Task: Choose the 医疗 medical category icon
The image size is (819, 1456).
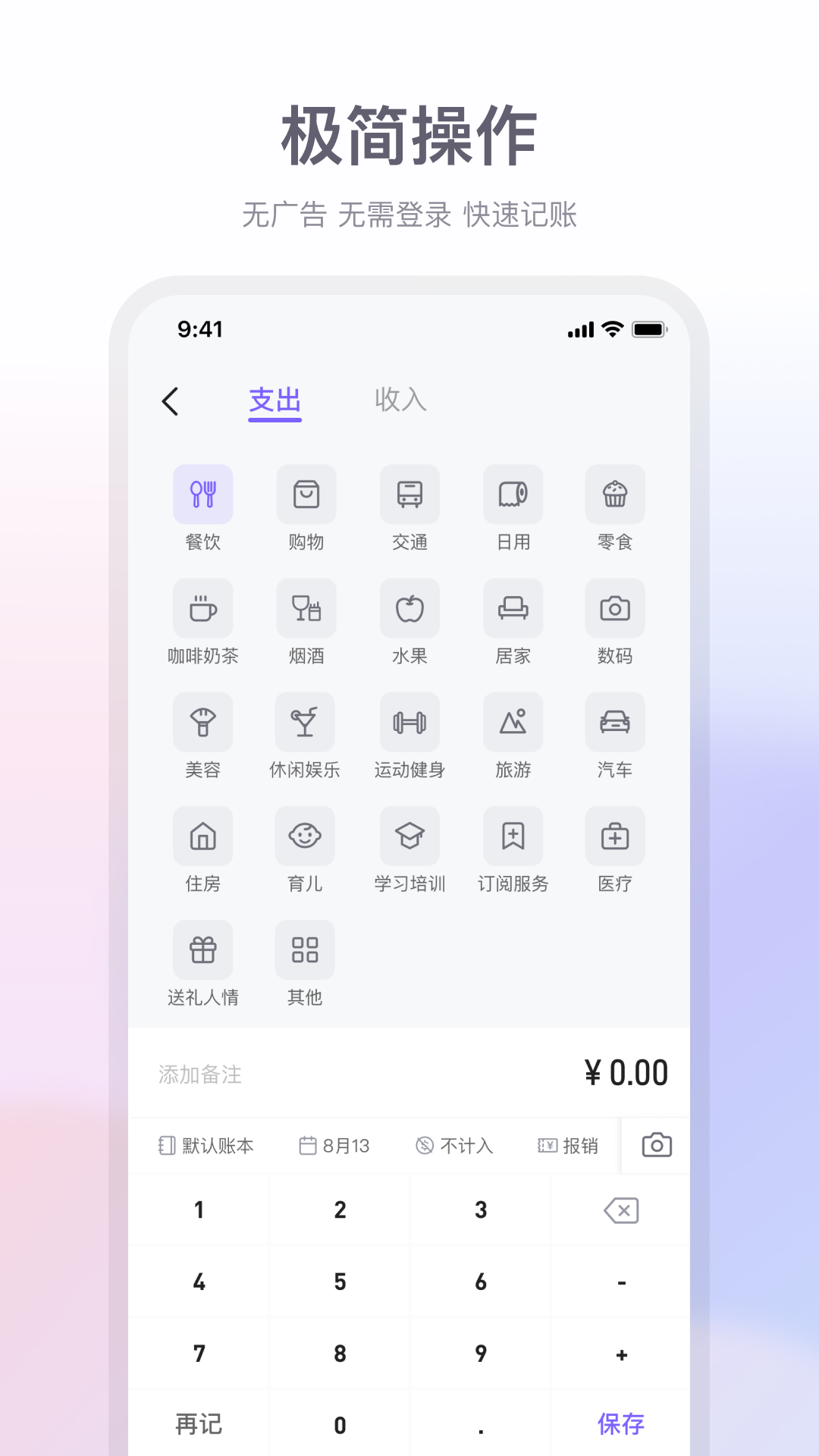Action: (615, 836)
